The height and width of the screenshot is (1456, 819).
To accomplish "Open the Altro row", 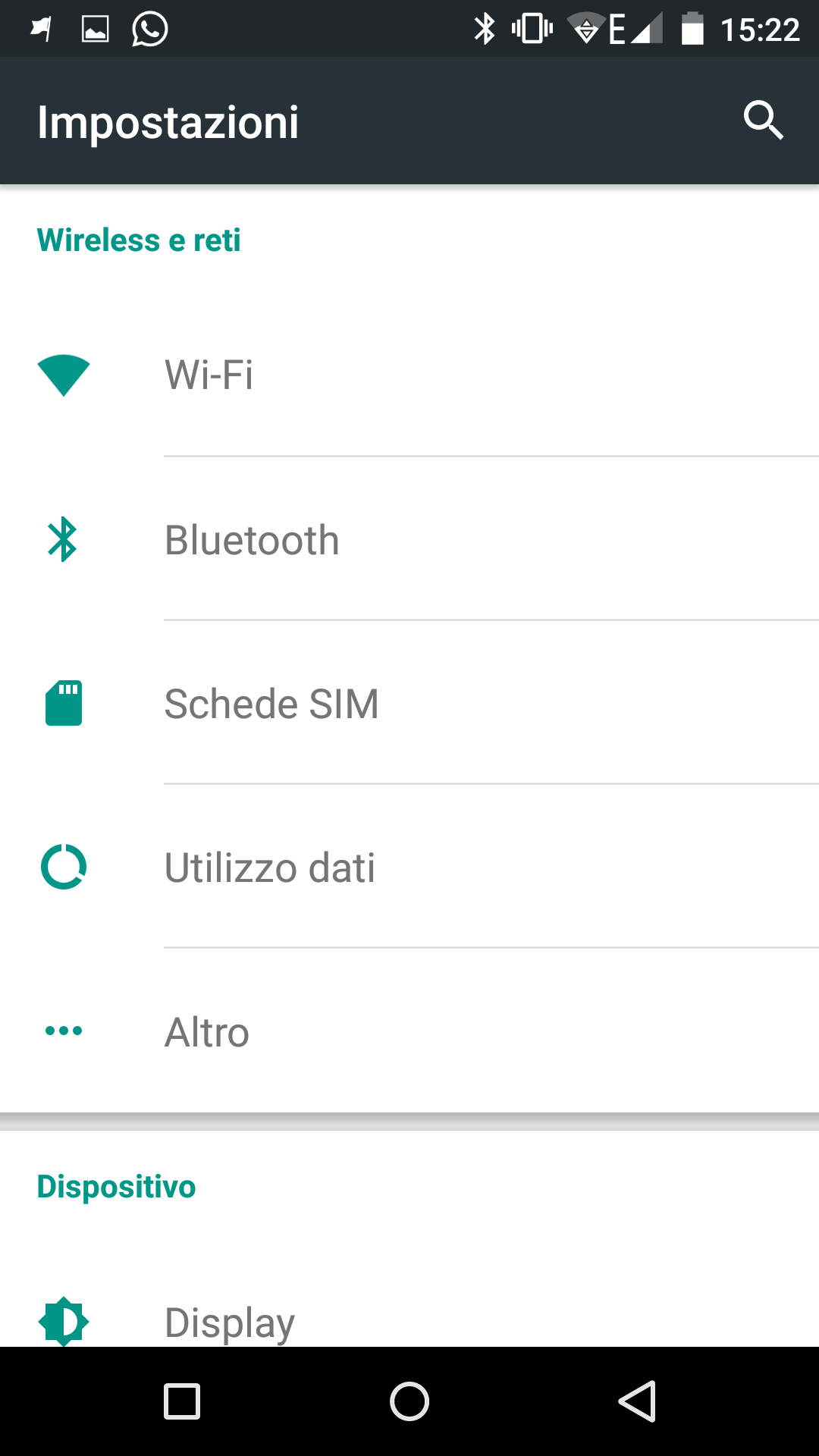I will pyautogui.click(x=409, y=1031).
